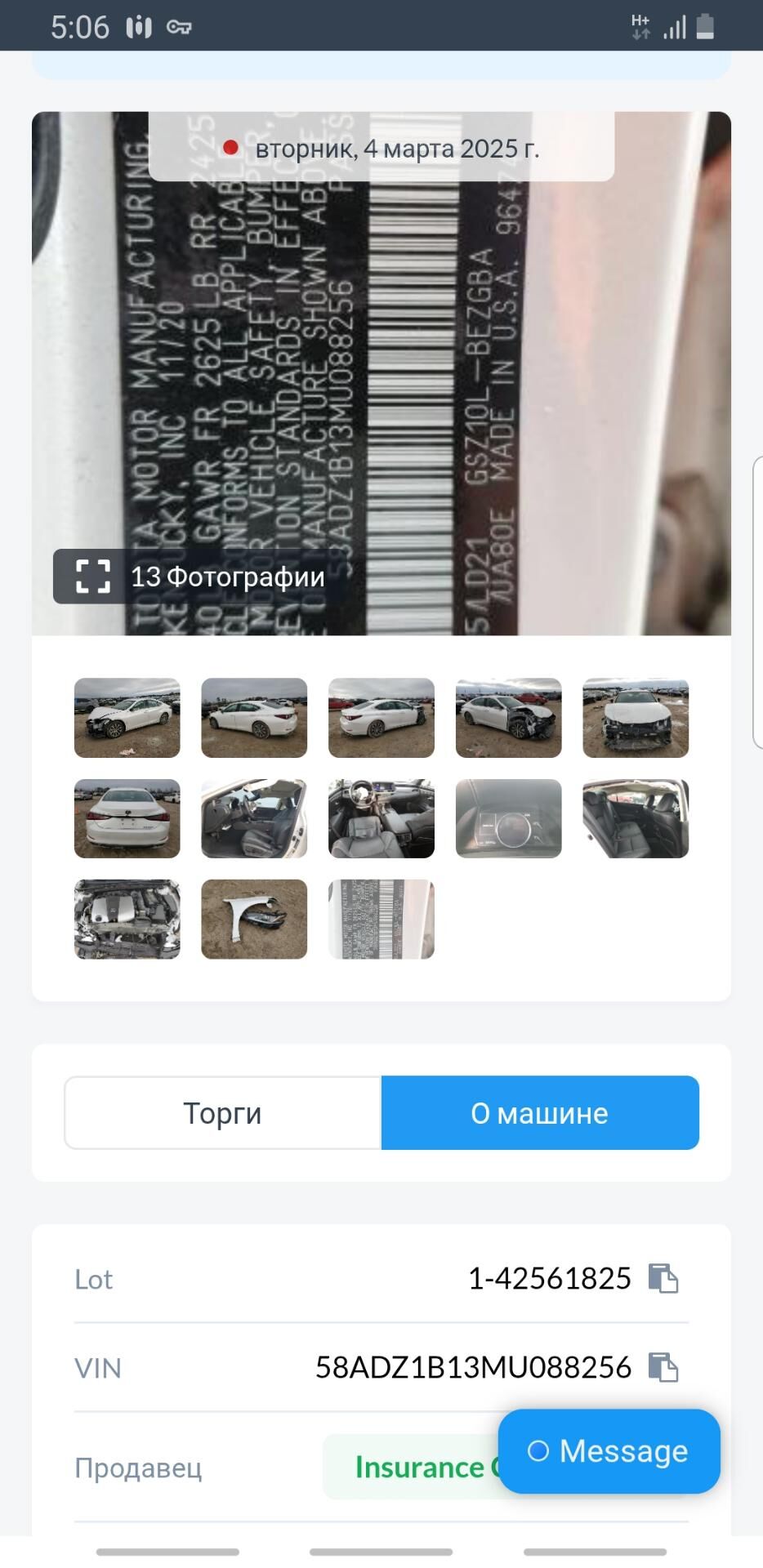The image size is (763, 1568).
Task: Show the rear-quarter view car thumbnail
Action: 381,718
